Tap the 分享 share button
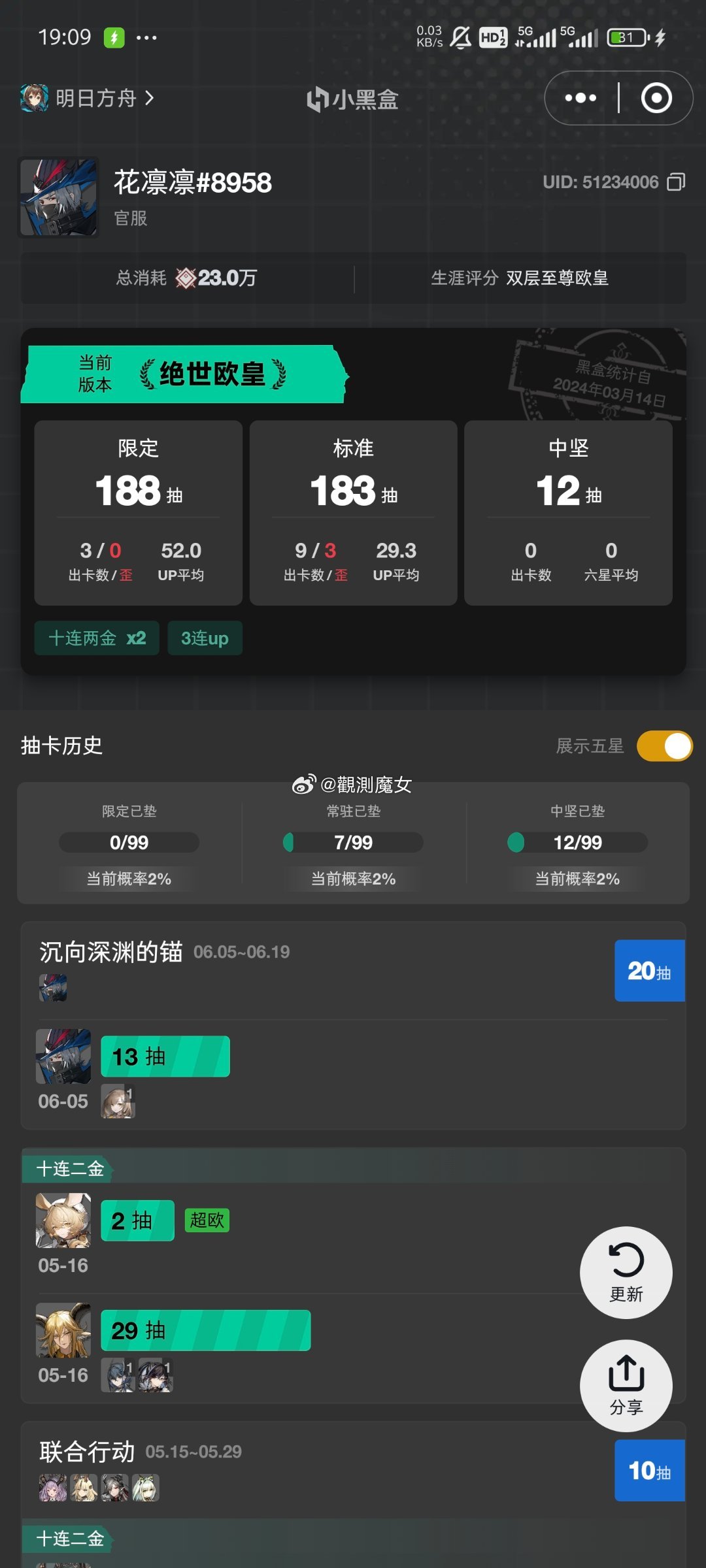The image size is (706, 1568). coord(626,1385)
